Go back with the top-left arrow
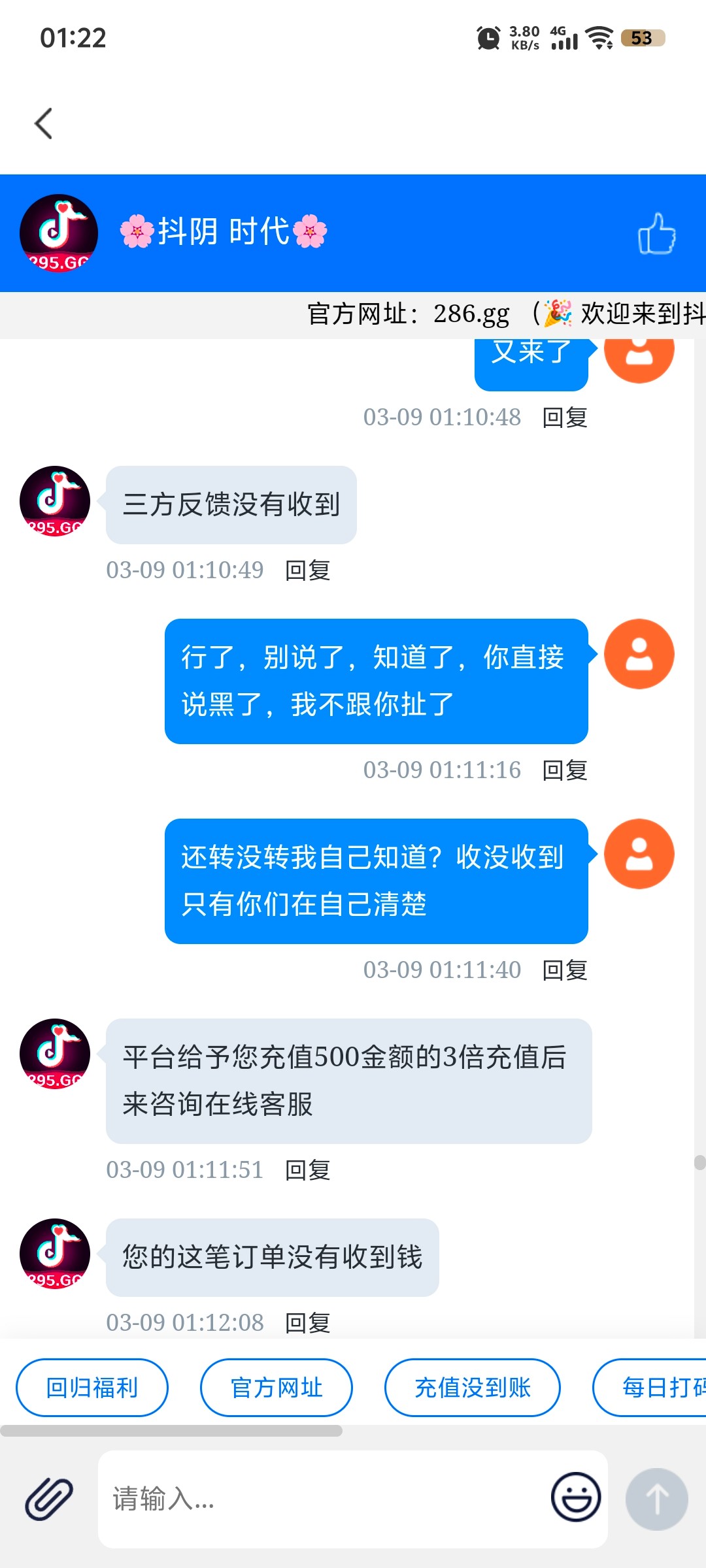 tap(44, 123)
